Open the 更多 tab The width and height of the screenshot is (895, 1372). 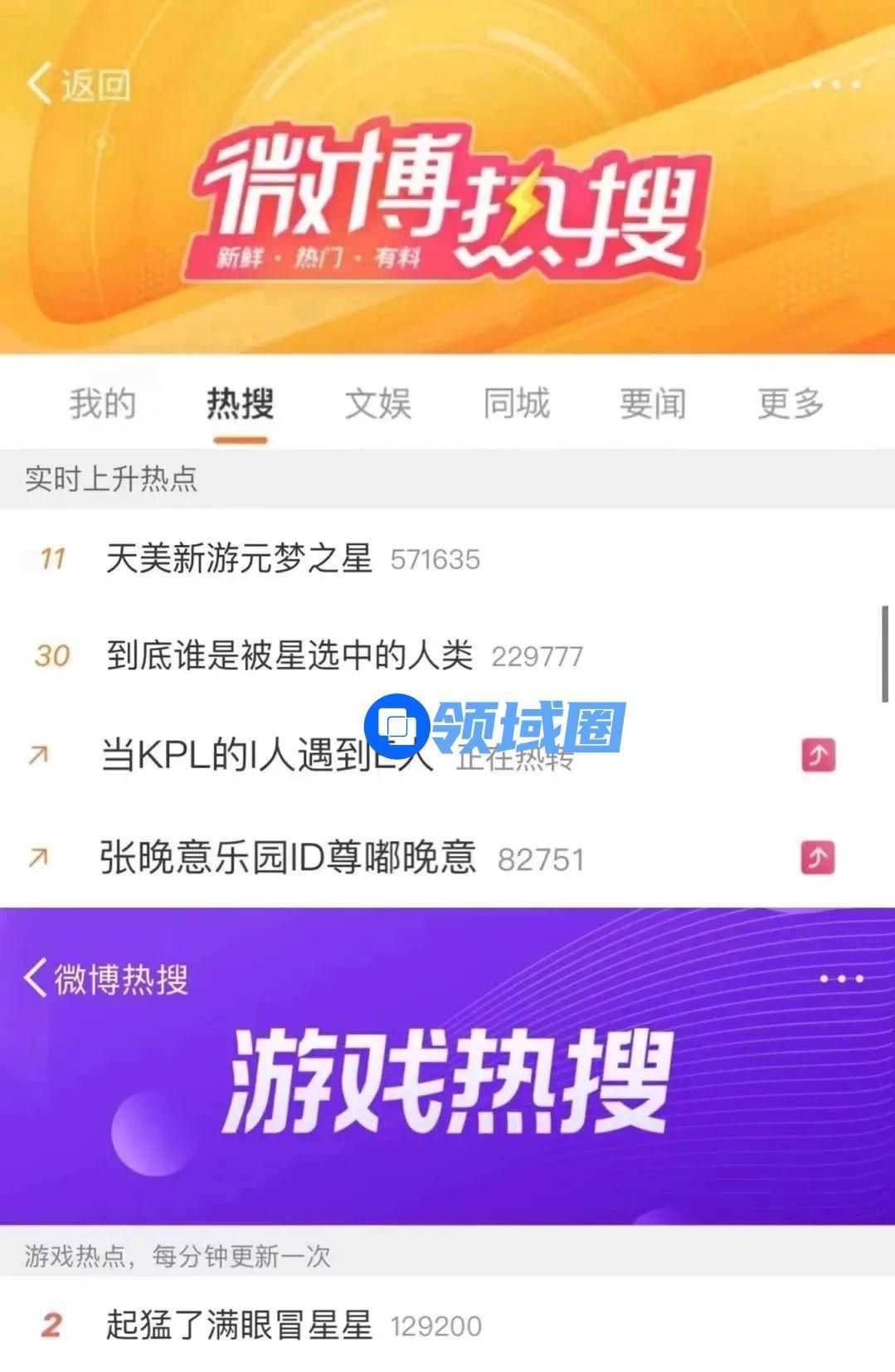click(x=790, y=404)
